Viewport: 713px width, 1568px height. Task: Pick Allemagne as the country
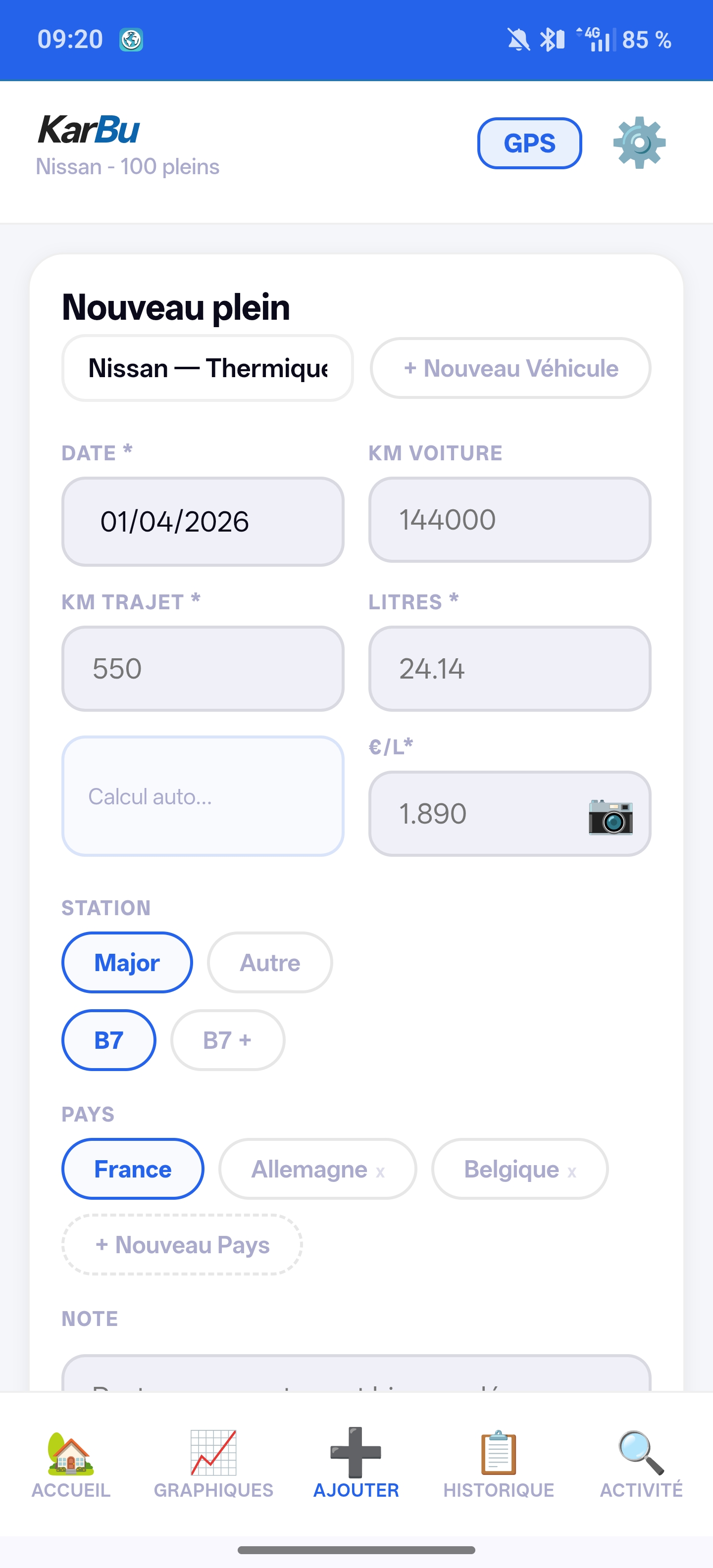point(309,1169)
